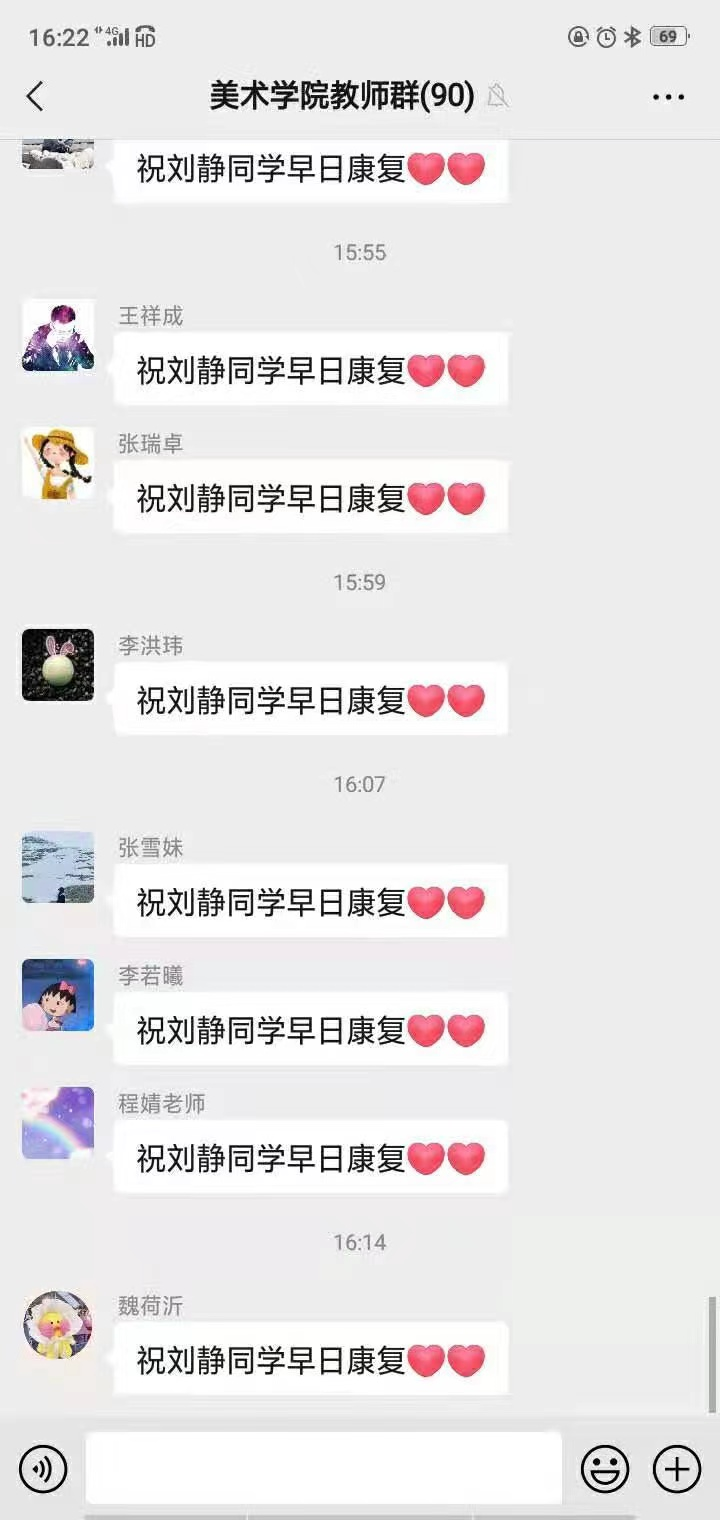Go back from the group chat
This screenshot has width=720, height=1520.
click(35, 97)
